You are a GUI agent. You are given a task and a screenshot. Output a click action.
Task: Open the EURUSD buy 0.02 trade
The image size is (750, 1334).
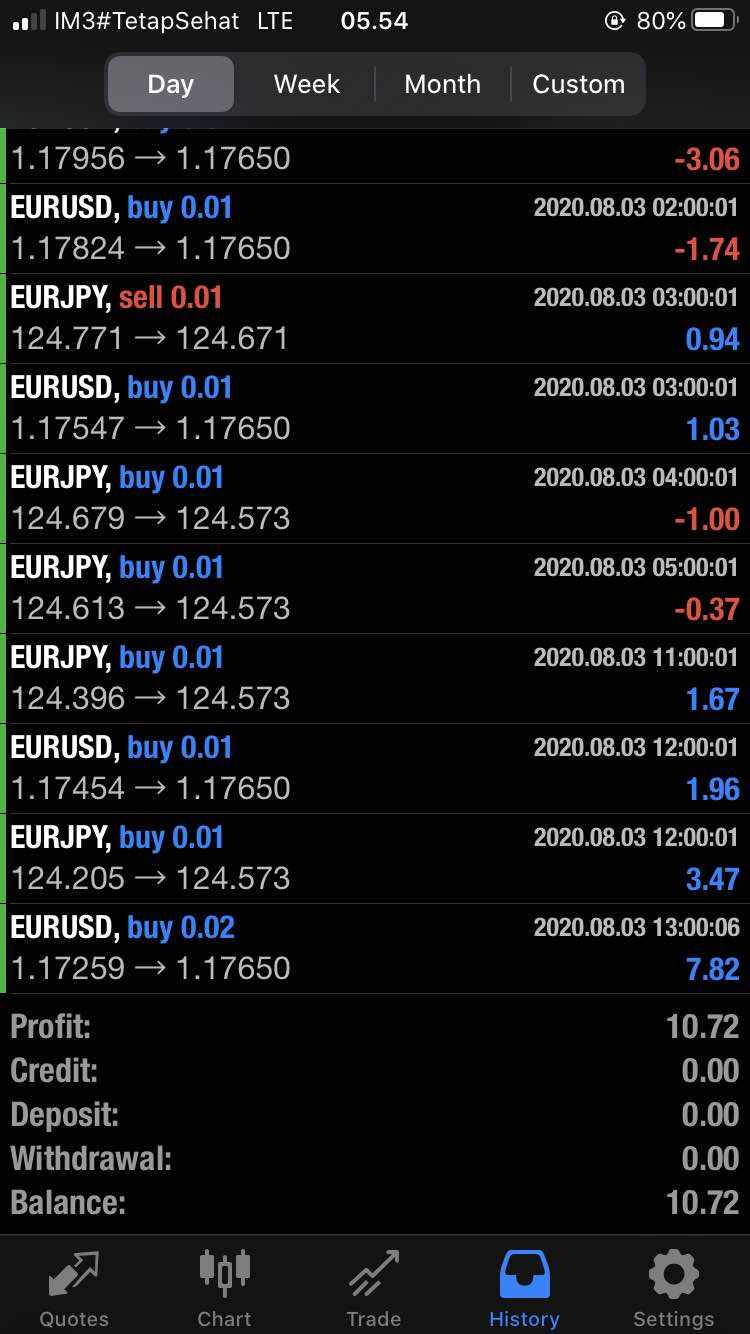pyautogui.click(x=375, y=948)
